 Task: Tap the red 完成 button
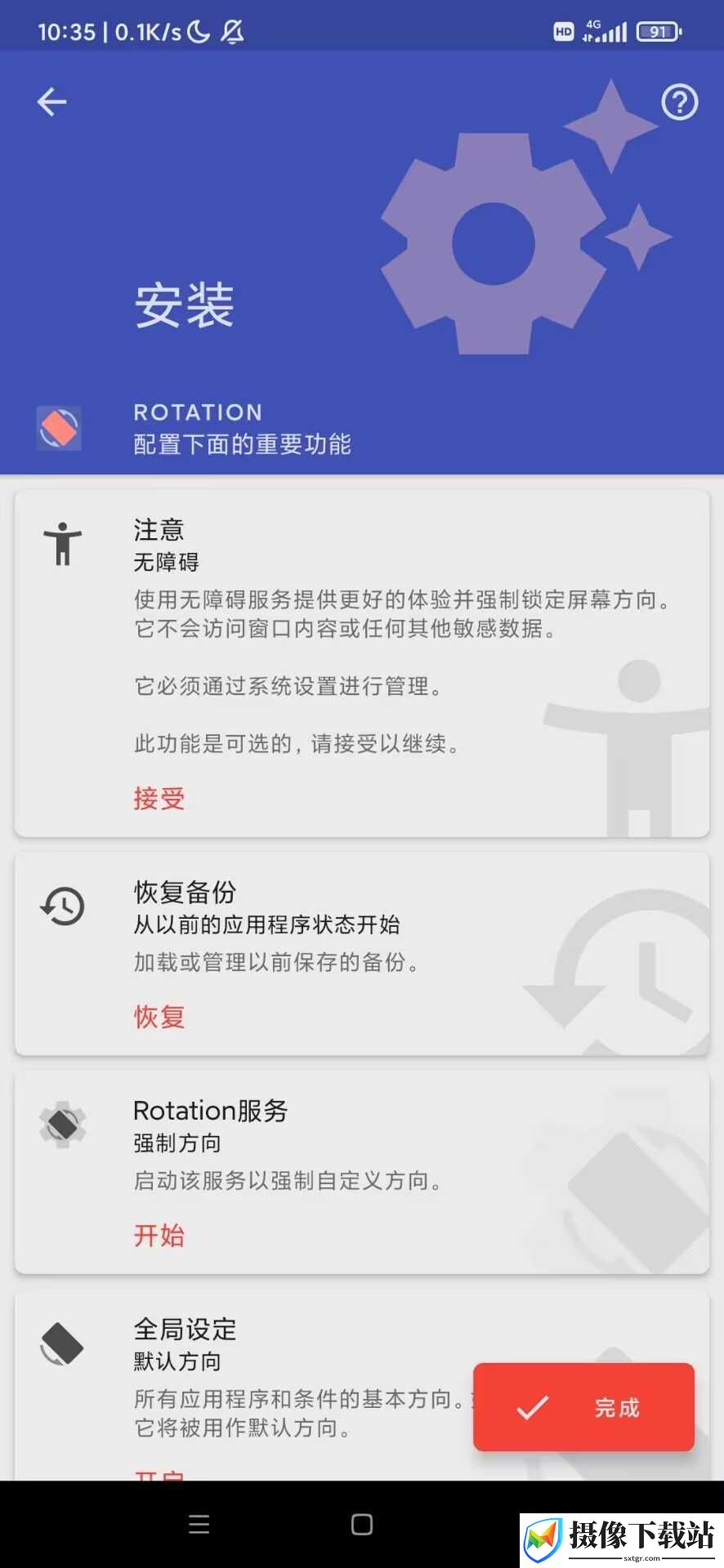[583, 1407]
